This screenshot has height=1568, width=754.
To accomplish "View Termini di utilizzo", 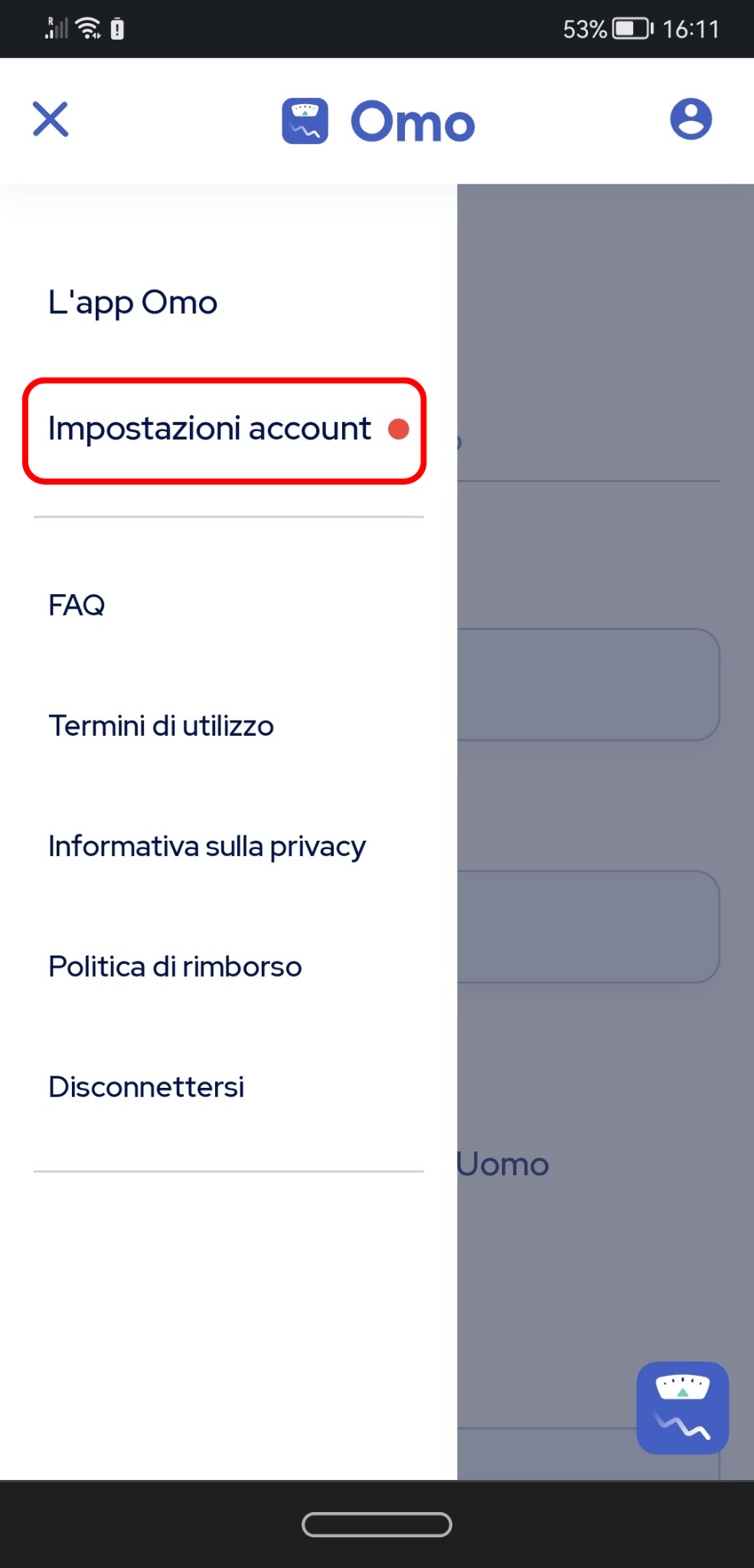I will pyautogui.click(x=161, y=726).
